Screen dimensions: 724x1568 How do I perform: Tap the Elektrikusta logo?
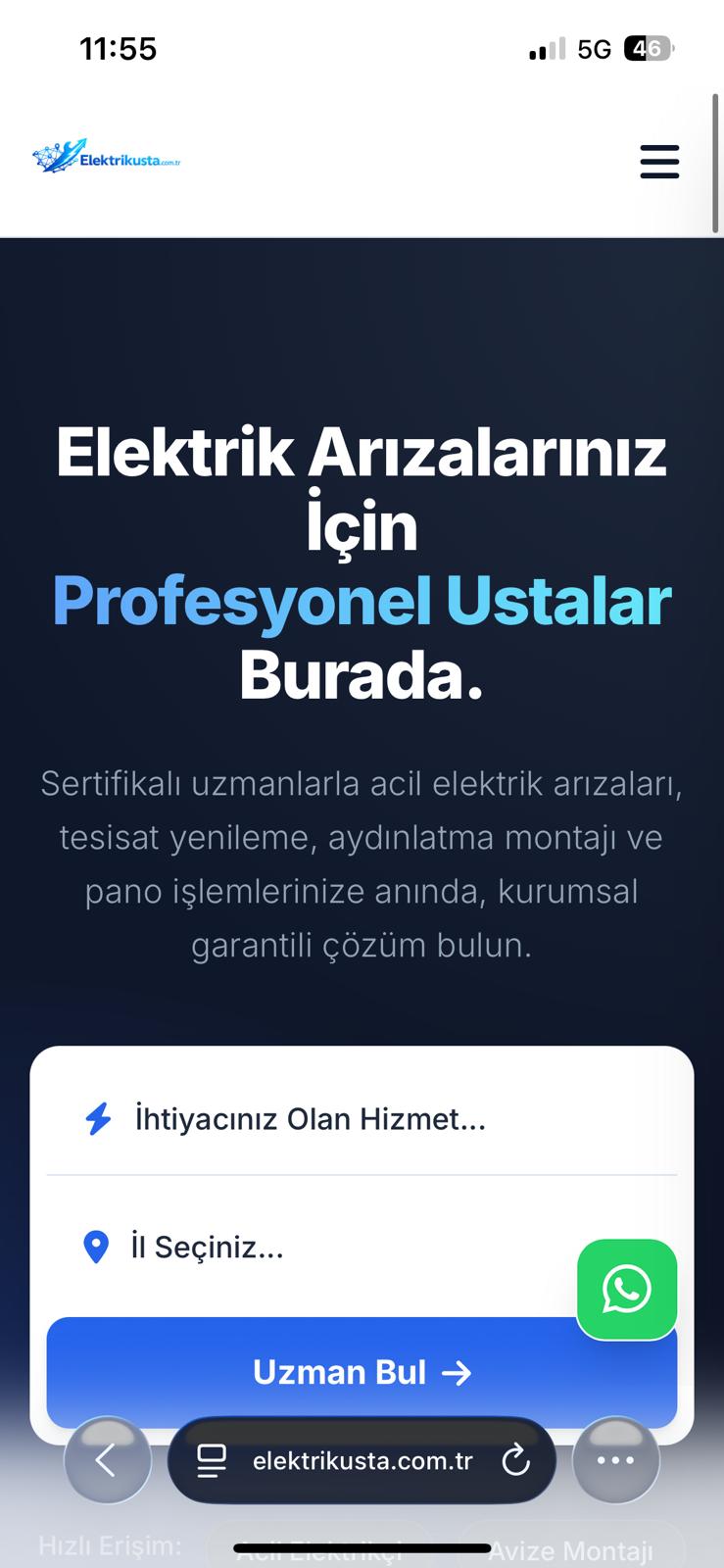click(x=106, y=155)
